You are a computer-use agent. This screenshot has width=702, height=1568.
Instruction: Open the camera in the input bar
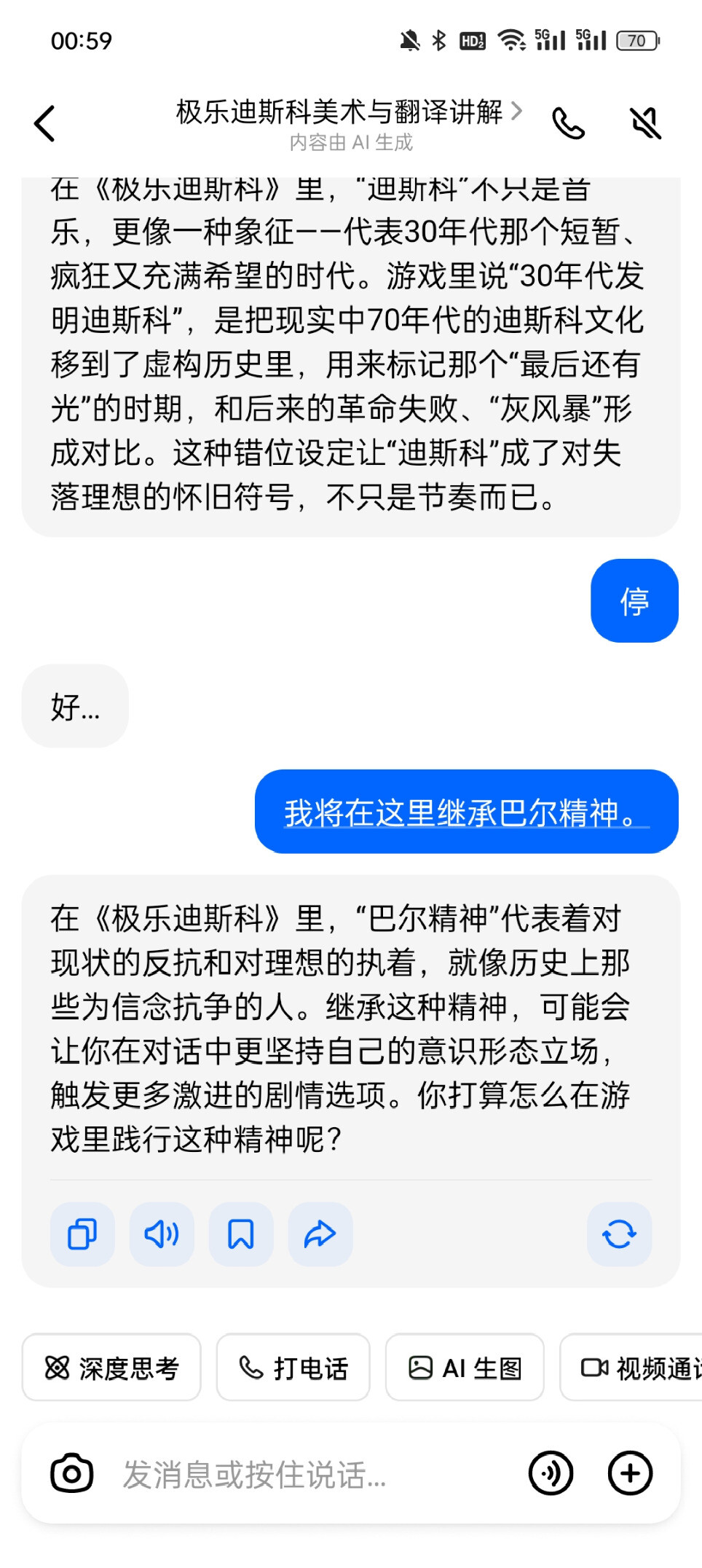click(x=71, y=1473)
